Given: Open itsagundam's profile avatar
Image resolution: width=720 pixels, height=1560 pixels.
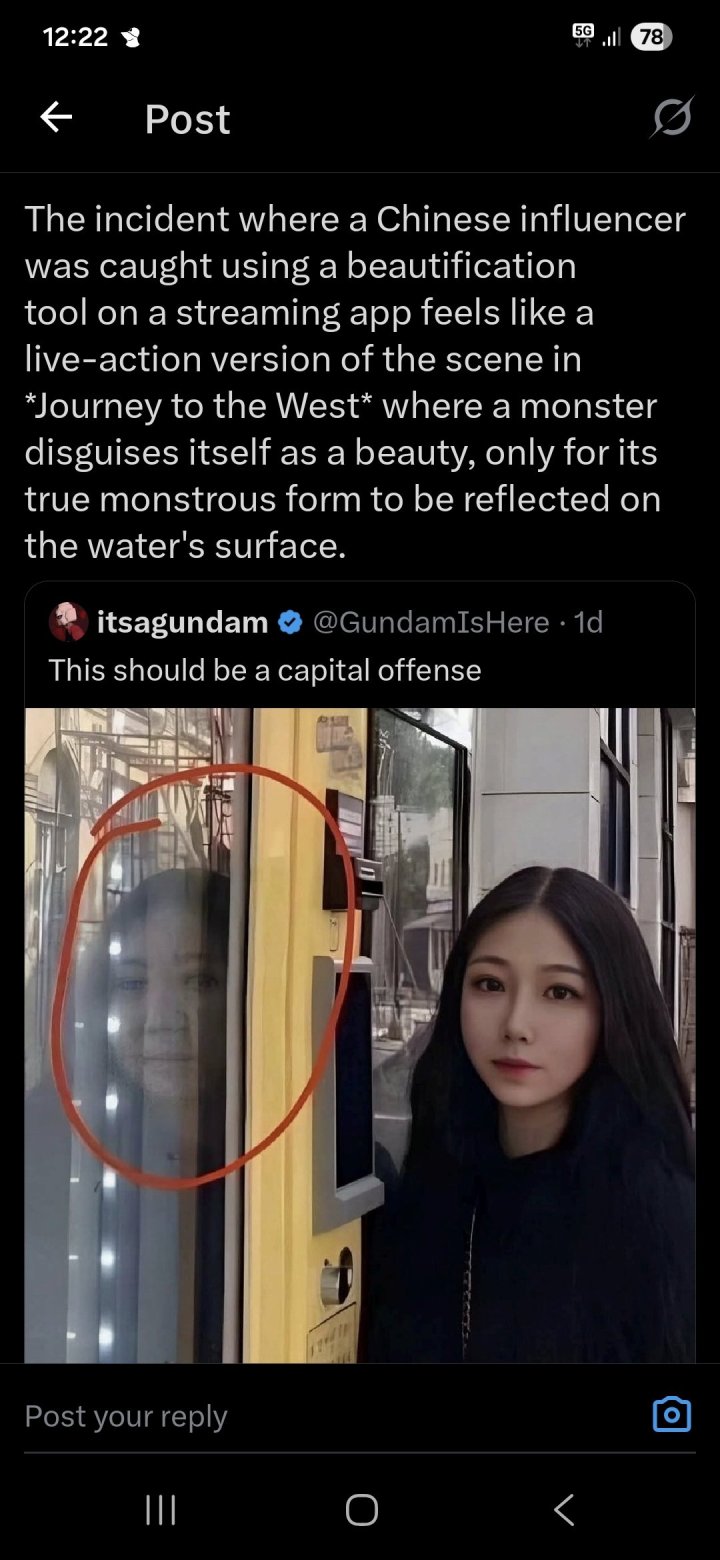Looking at the screenshot, I should pos(68,622).
